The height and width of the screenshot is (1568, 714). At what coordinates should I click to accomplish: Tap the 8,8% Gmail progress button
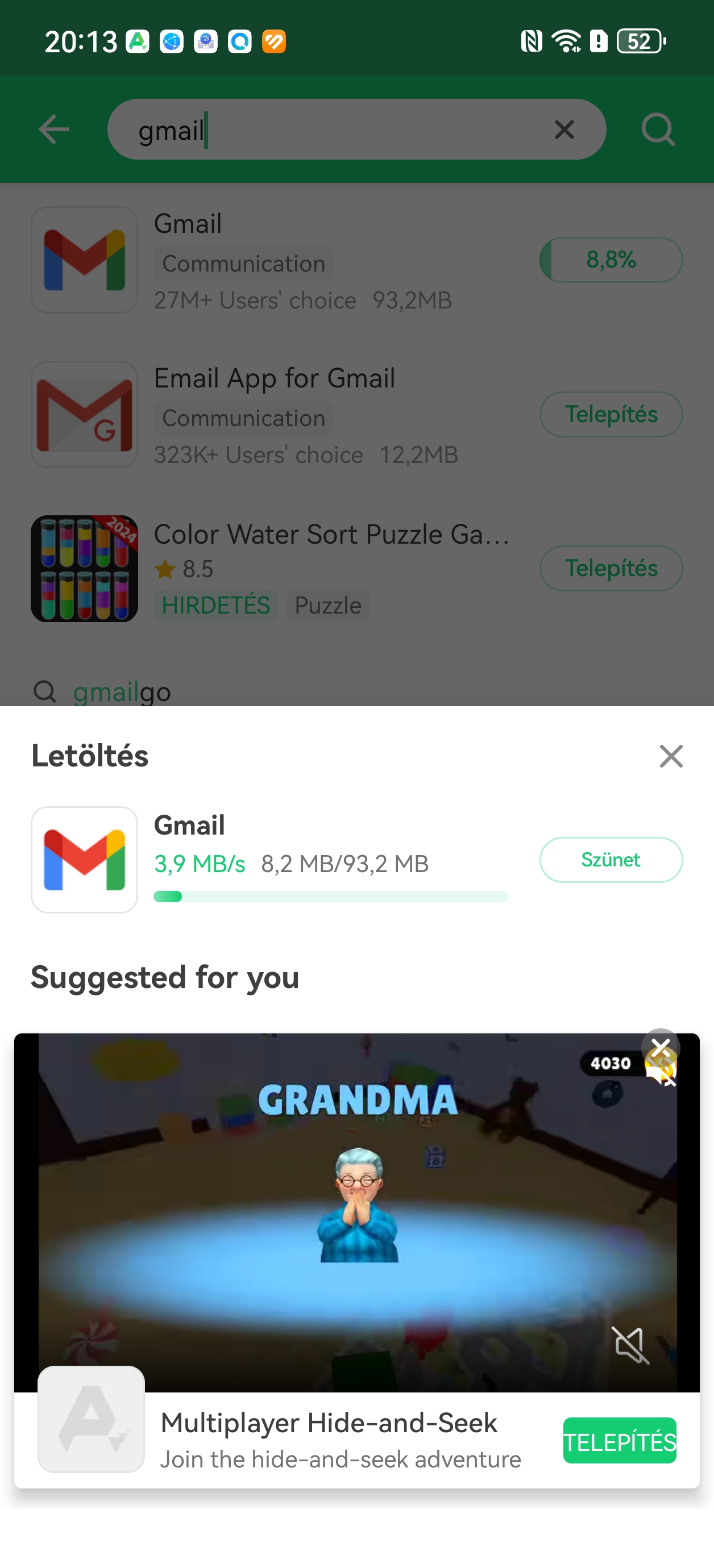611,260
